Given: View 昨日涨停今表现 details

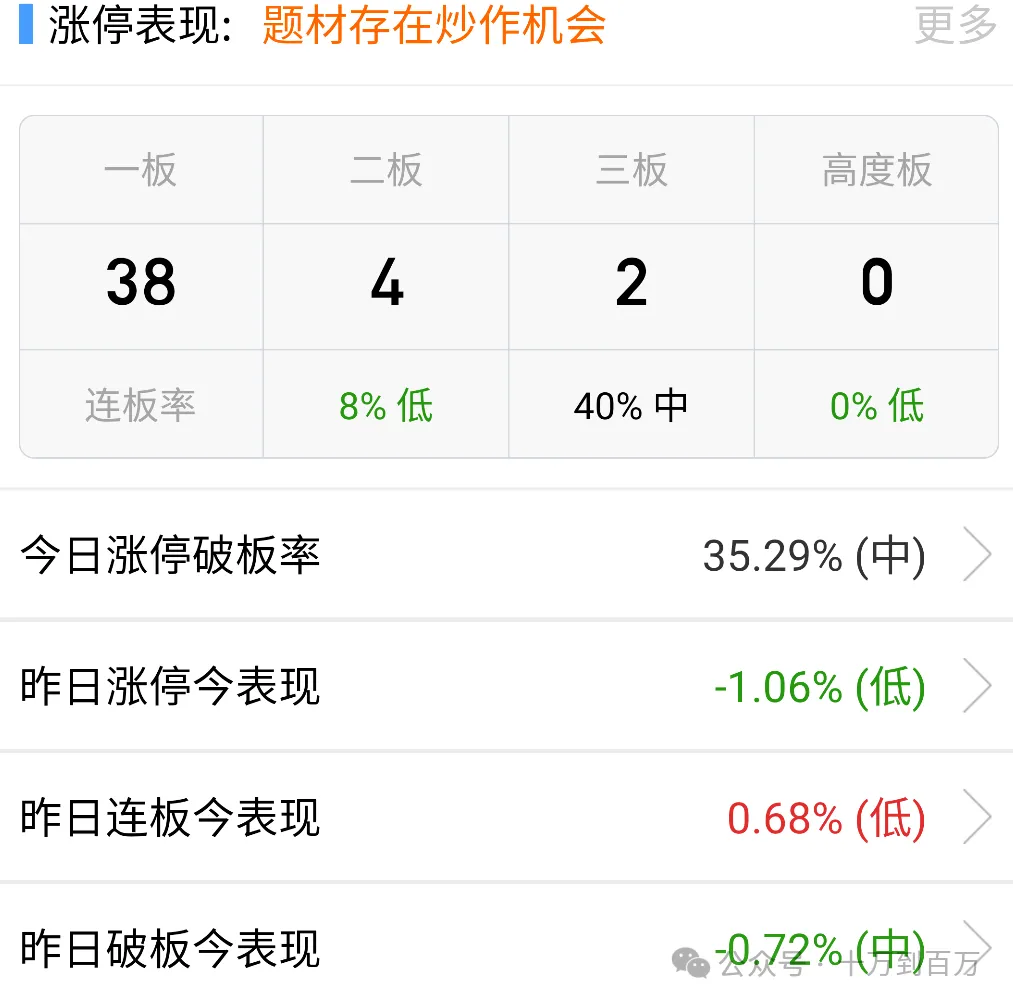Looking at the screenshot, I should click(x=506, y=686).
